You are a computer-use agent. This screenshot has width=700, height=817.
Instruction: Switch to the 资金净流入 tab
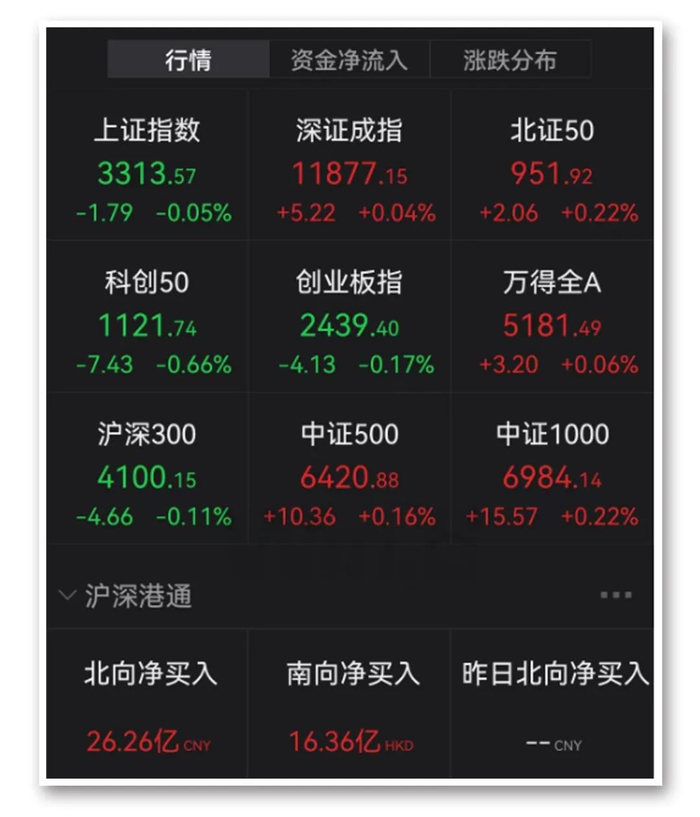pos(349,60)
